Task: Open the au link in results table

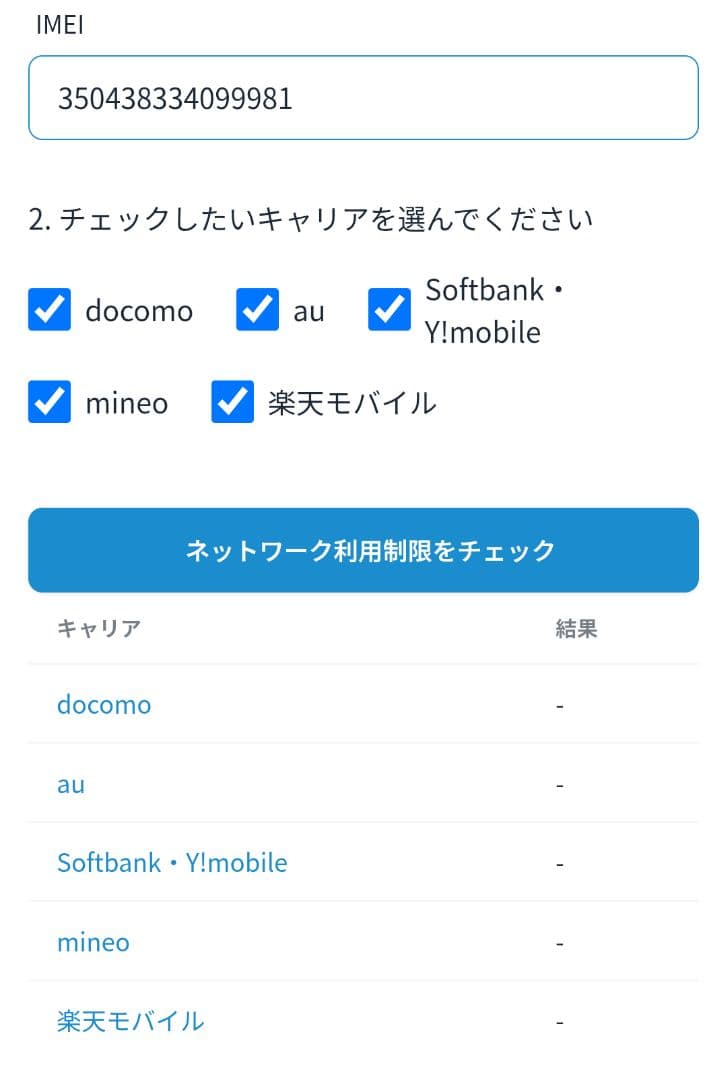Action: click(x=71, y=784)
